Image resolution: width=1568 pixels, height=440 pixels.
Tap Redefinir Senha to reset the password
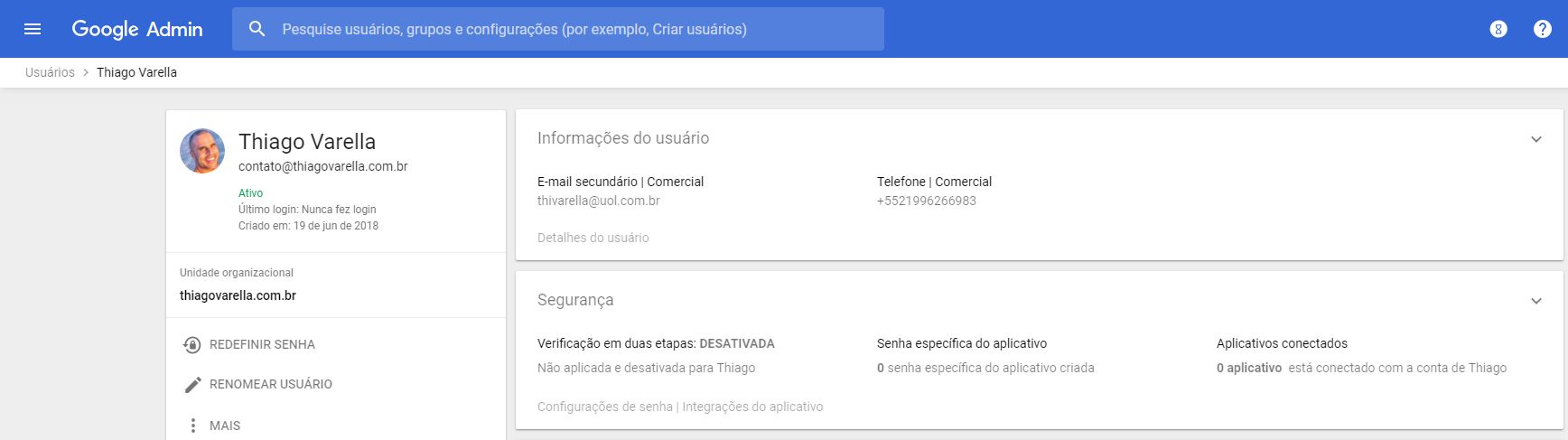[261, 344]
